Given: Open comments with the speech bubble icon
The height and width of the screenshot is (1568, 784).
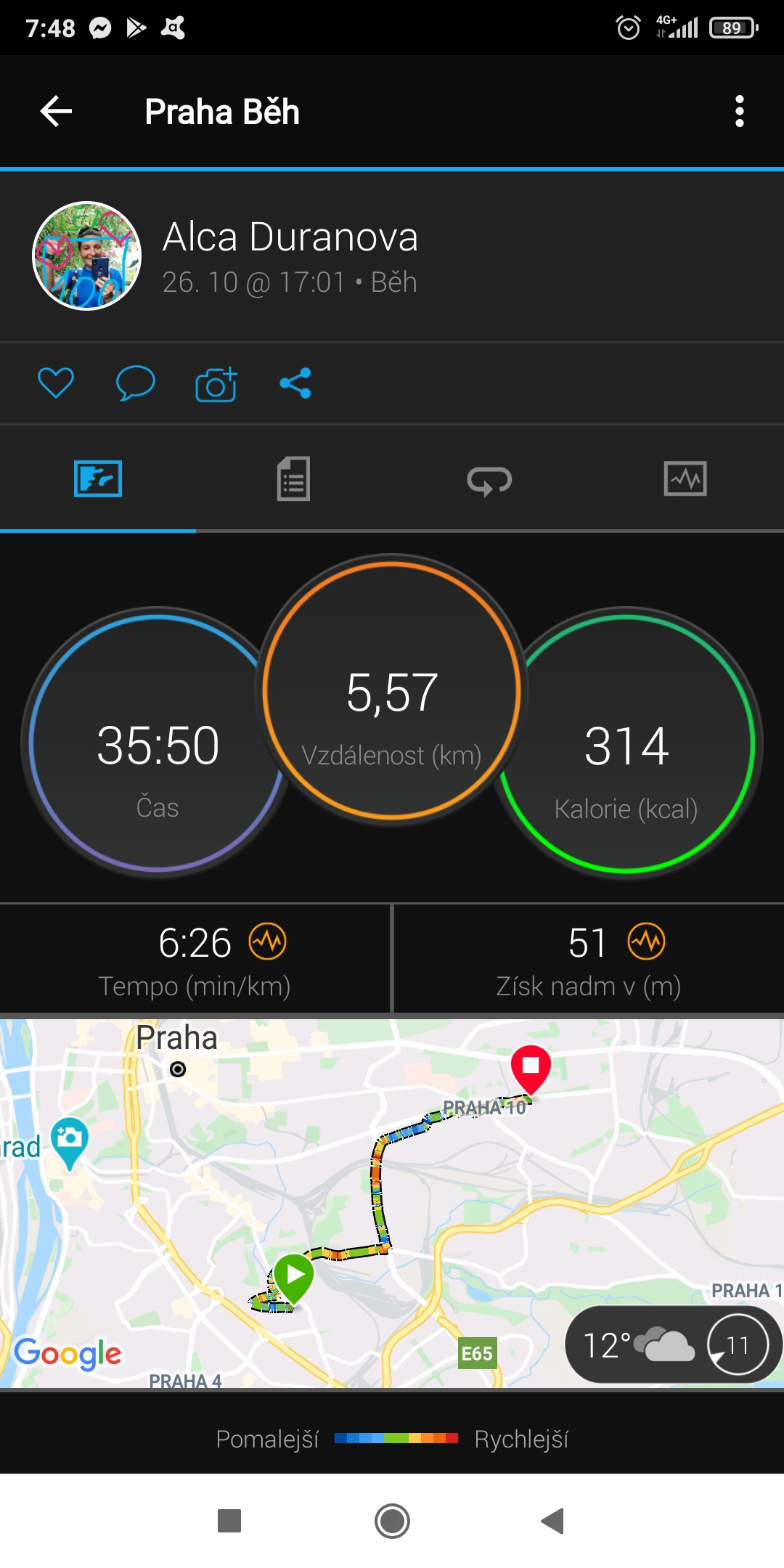Looking at the screenshot, I should 136,383.
